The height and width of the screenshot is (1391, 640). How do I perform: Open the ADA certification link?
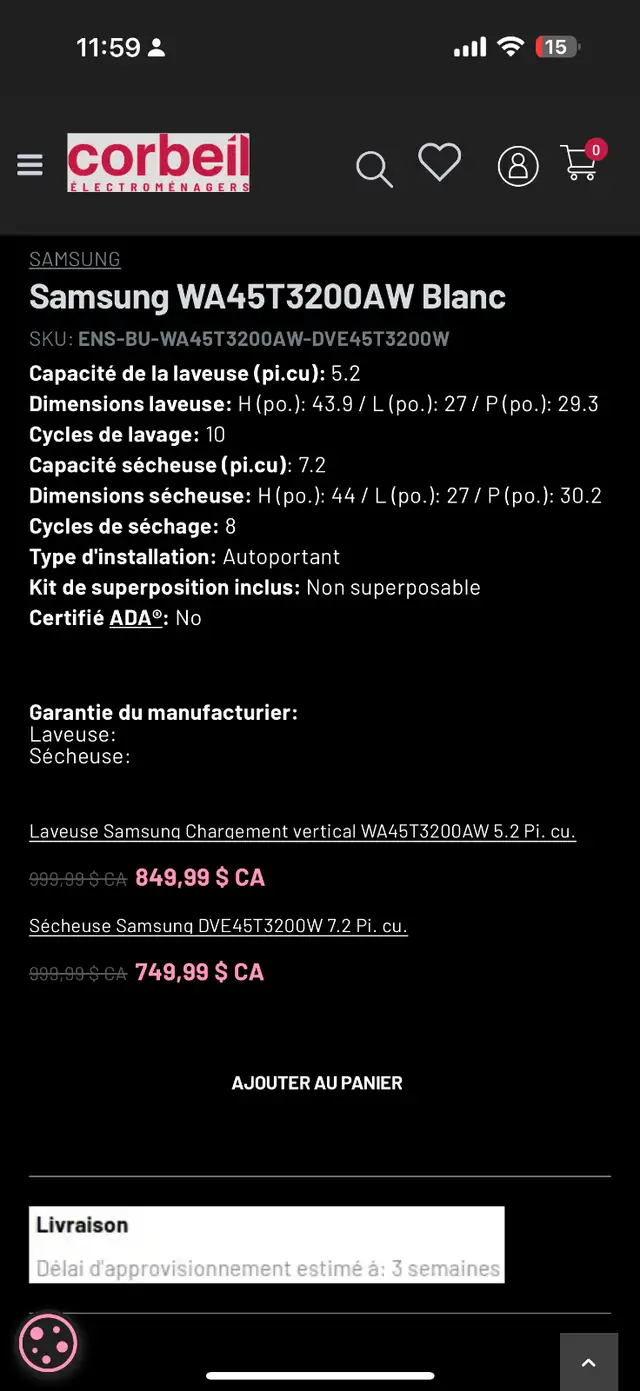(x=136, y=618)
